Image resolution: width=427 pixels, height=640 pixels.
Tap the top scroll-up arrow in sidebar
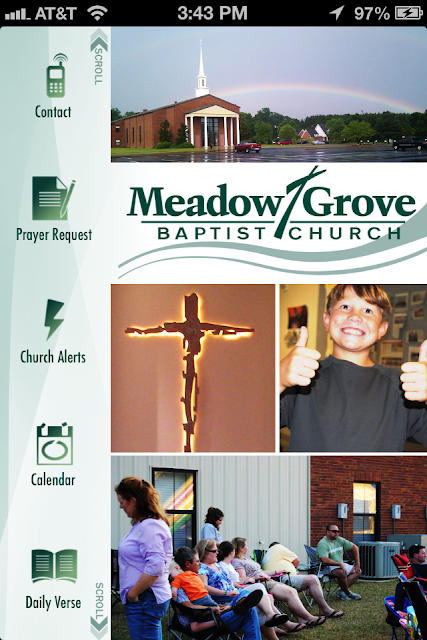point(99,57)
